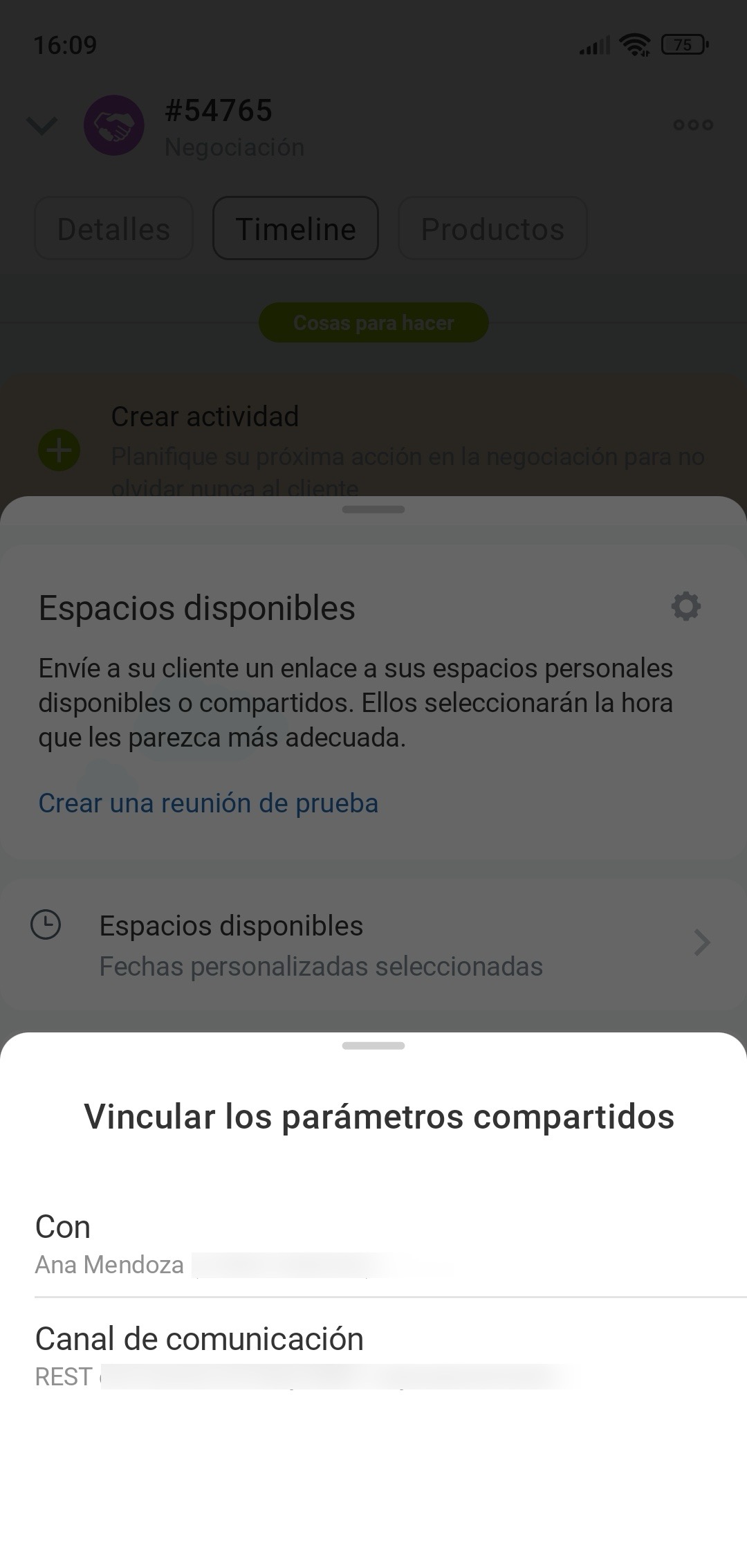The width and height of the screenshot is (747, 1568).
Task: Switch to the Productos tab
Action: tap(492, 229)
